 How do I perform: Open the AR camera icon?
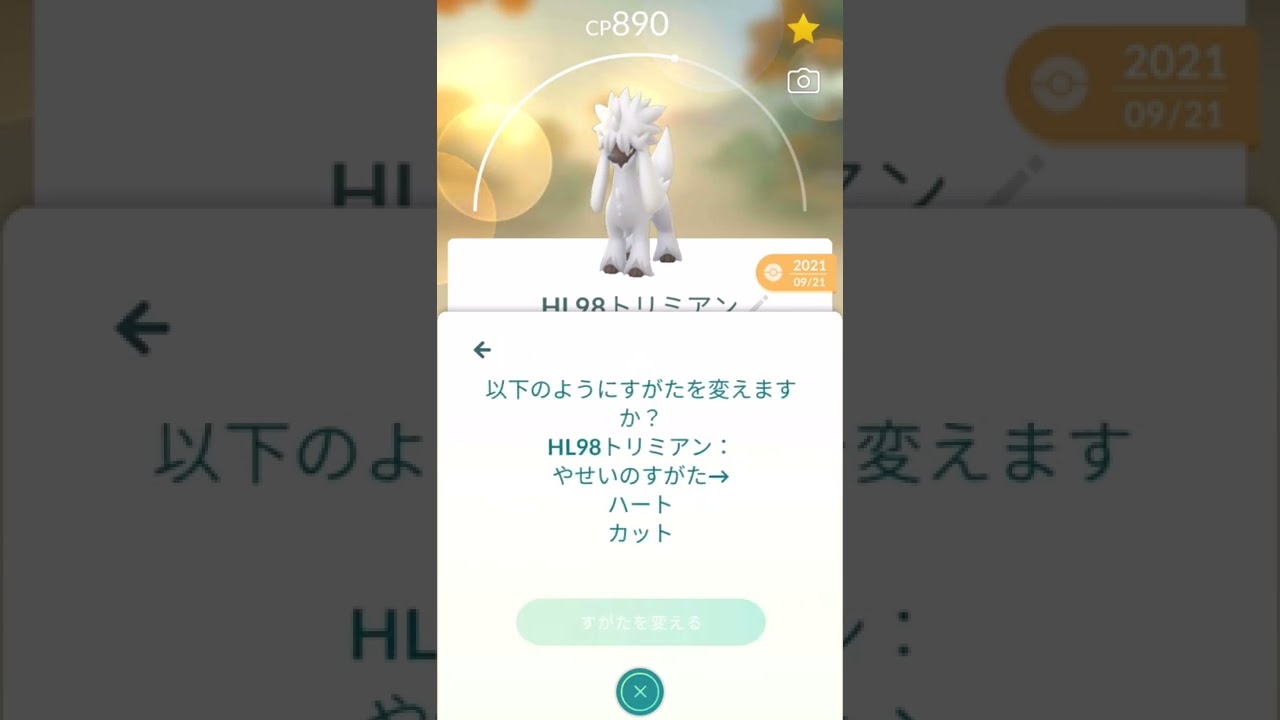(x=803, y=81)
